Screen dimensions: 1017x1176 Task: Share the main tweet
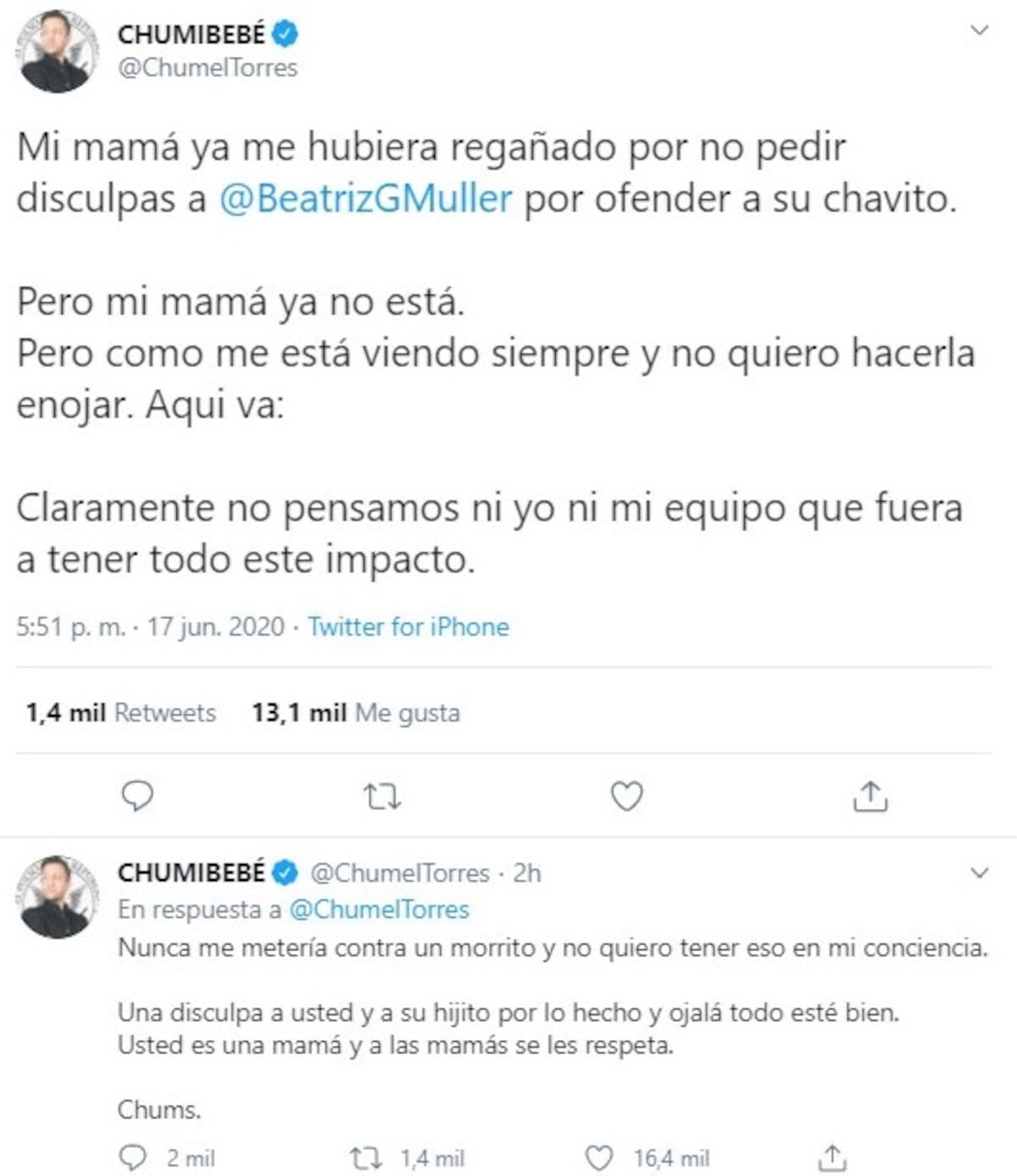(x=870, y=796)
